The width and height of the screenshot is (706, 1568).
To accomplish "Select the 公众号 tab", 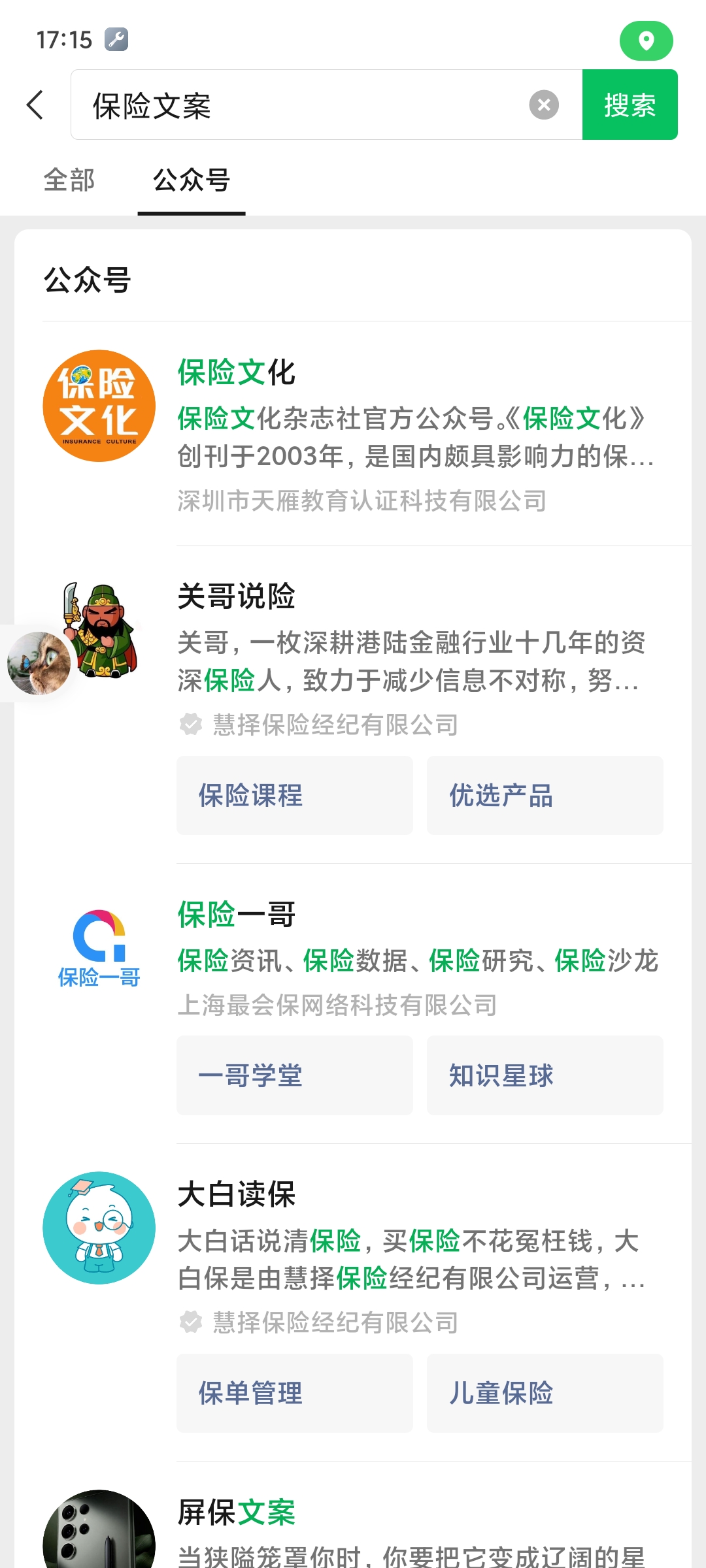I will (192, 180).
